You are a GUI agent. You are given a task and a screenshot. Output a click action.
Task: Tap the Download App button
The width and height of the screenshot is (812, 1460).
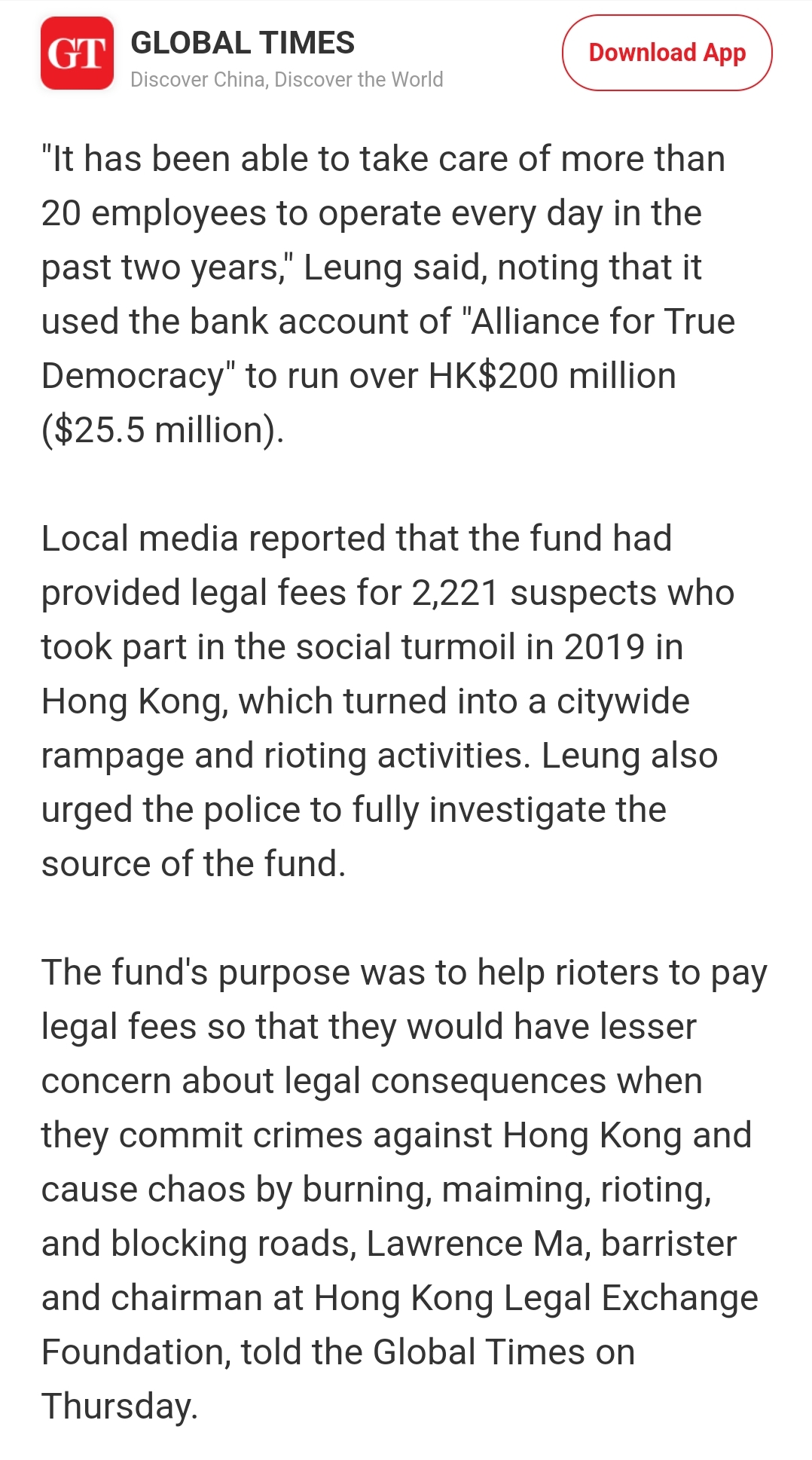click(667, 53)
